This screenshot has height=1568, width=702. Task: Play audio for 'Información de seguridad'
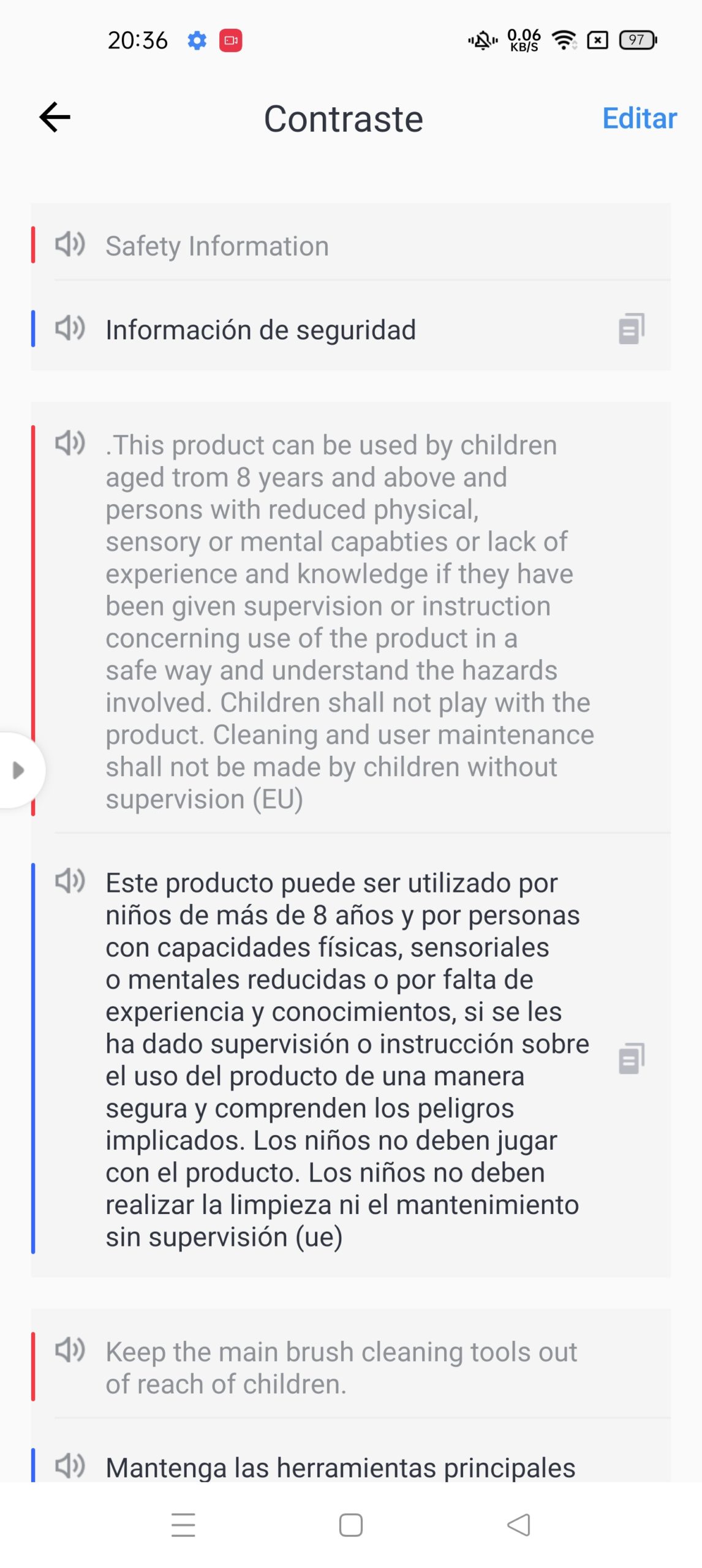tap(70, 329)
